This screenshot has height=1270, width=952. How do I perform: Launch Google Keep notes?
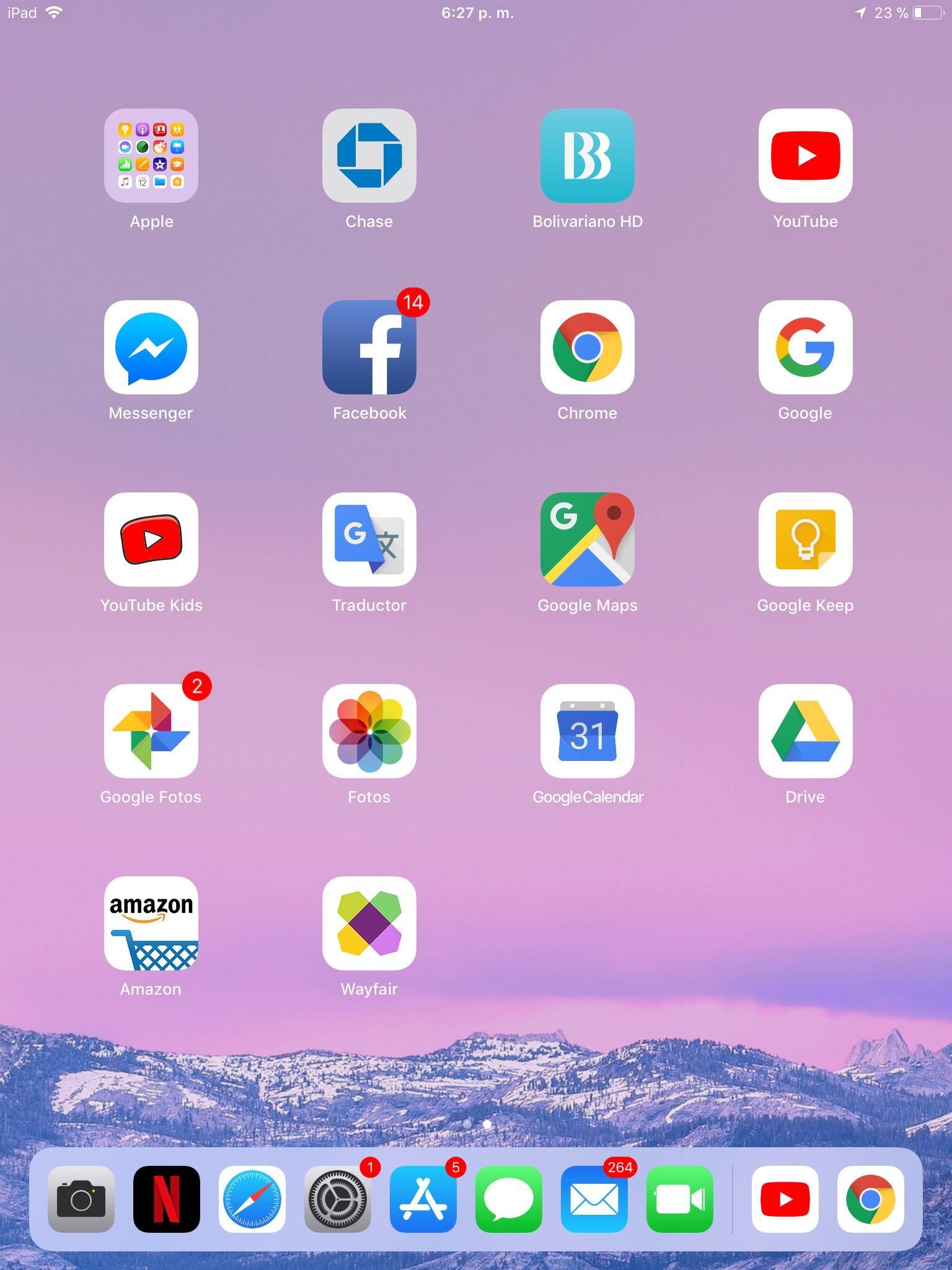(x=805, y=540)
